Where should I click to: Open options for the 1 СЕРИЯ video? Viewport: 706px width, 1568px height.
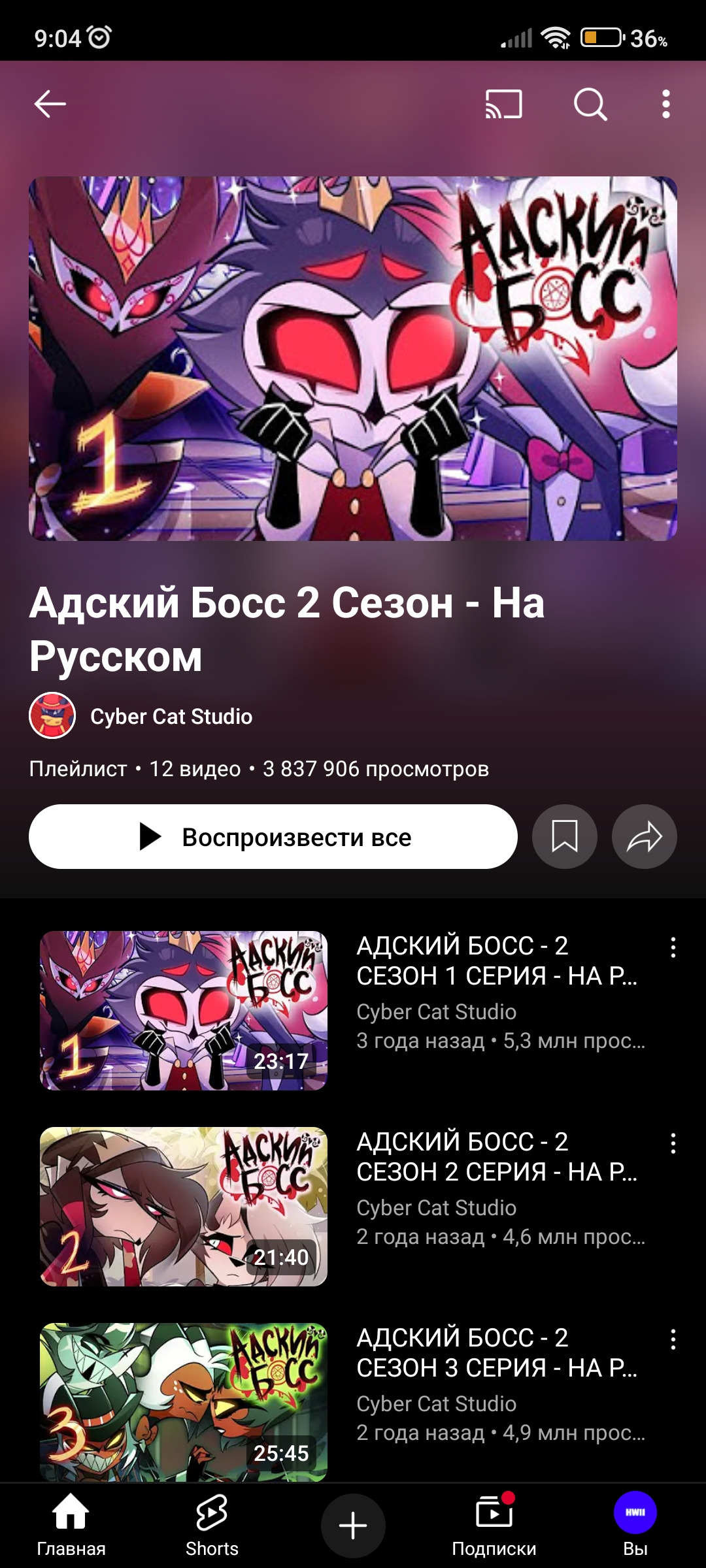point(673,947)
